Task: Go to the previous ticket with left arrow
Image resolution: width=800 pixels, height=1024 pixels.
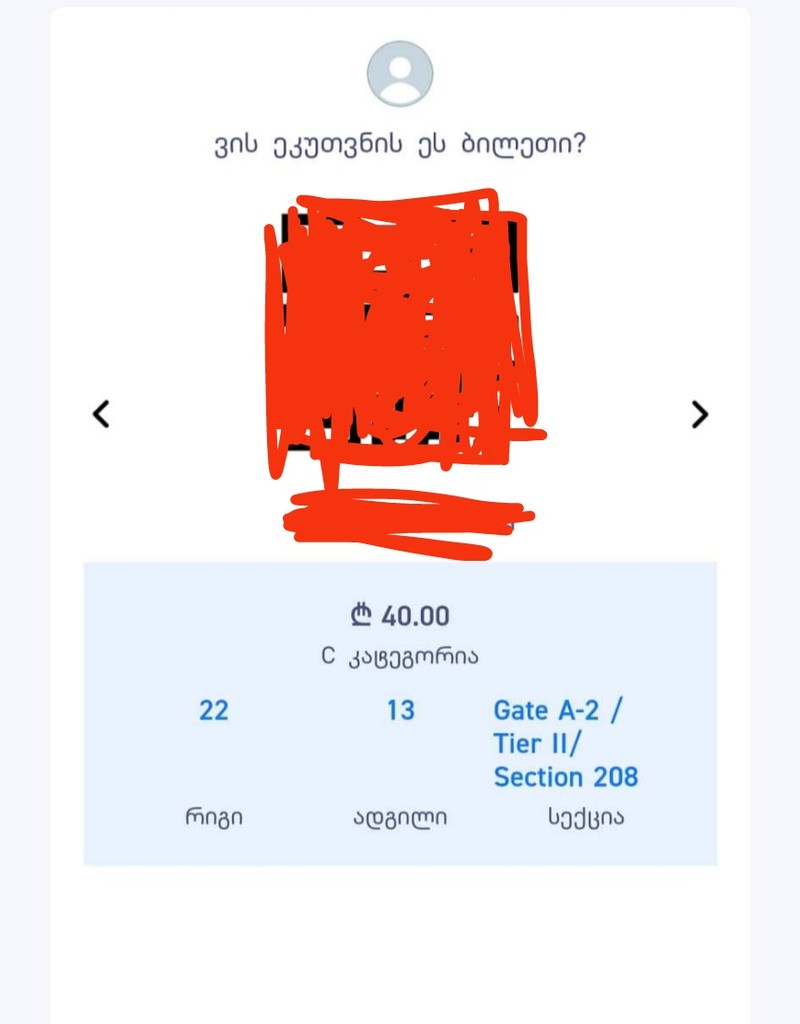Action: click(x=100, y=414)
